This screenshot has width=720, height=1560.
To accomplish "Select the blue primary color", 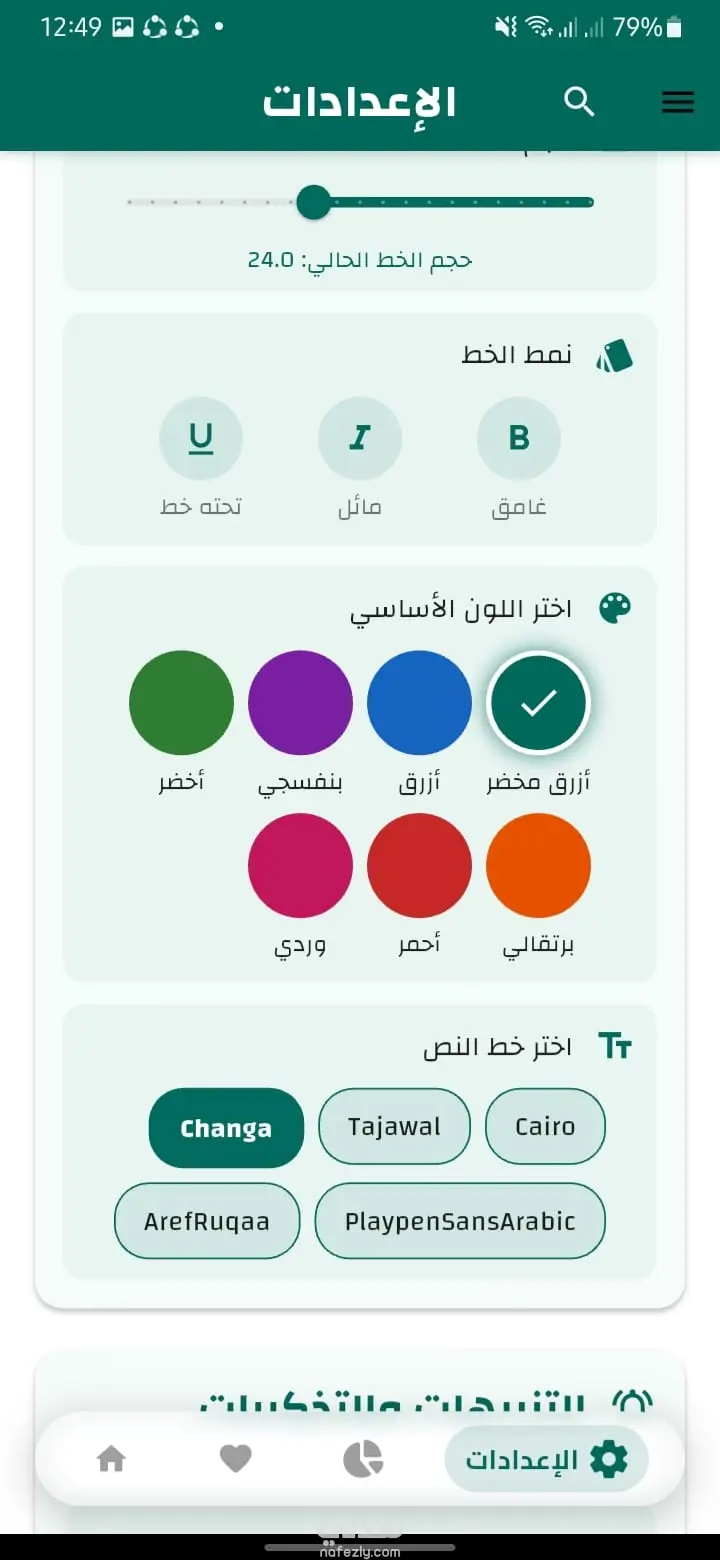I will 419,702.
